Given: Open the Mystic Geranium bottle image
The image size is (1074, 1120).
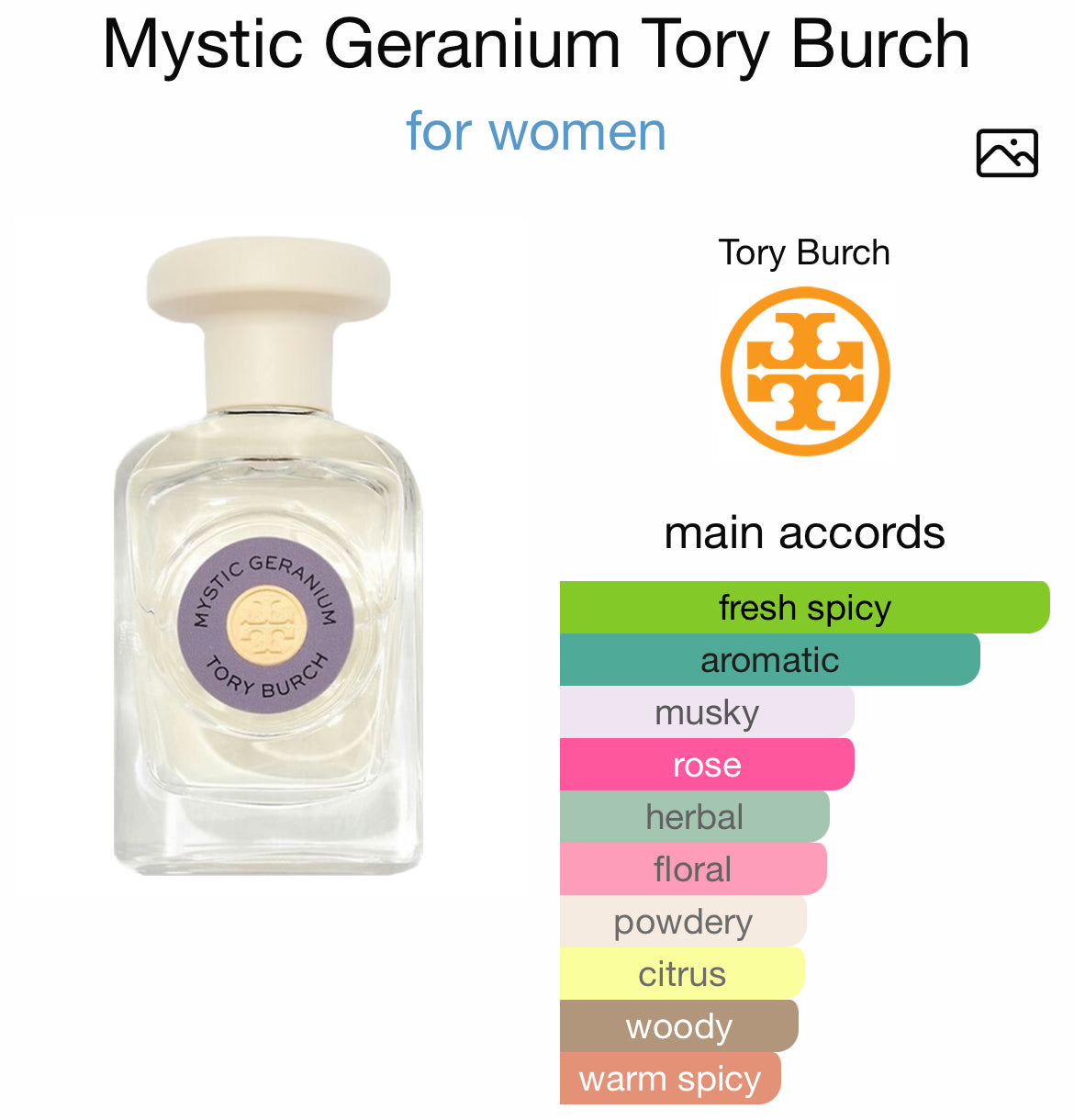Looking at the screenshot, I should click(x=268, y=555).
